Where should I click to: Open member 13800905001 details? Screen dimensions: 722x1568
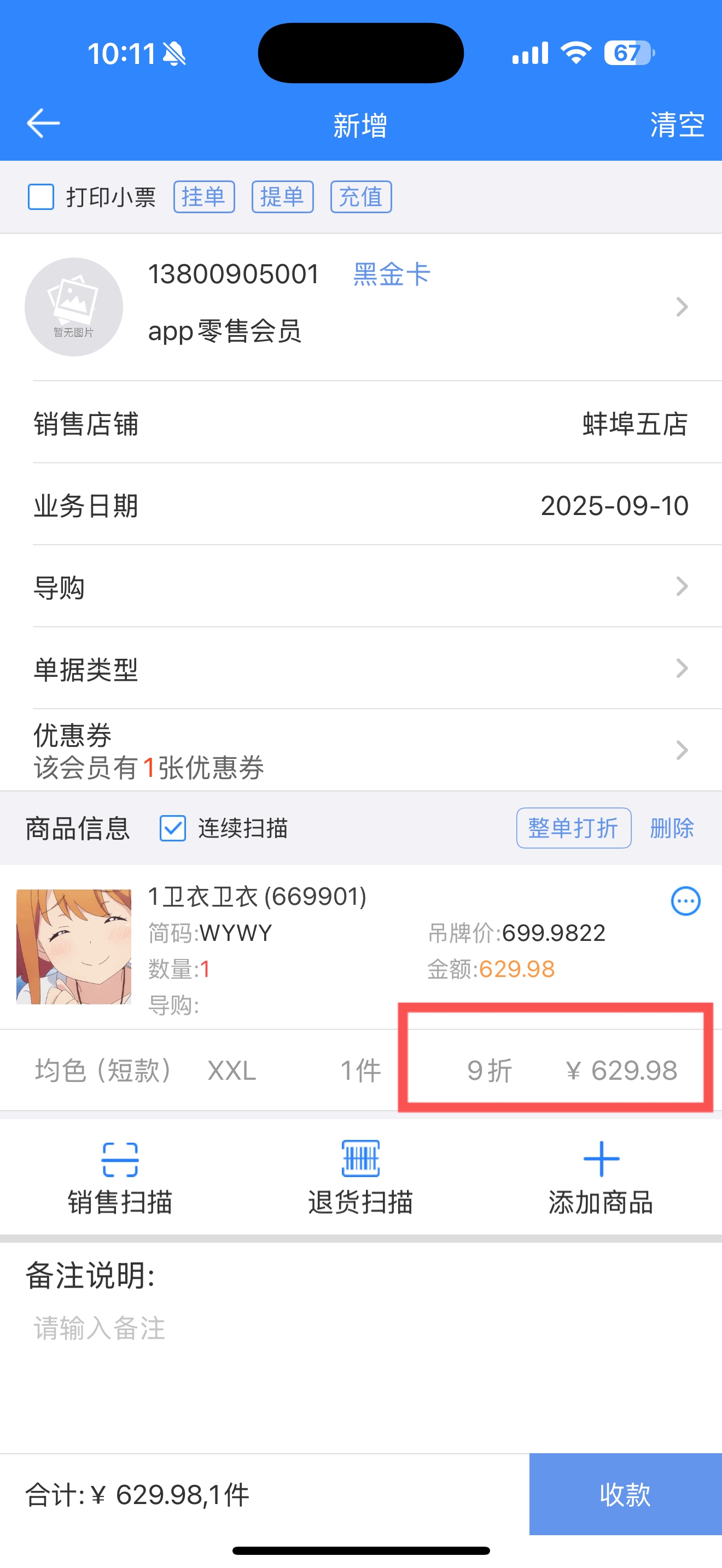(x=361, y=307)
